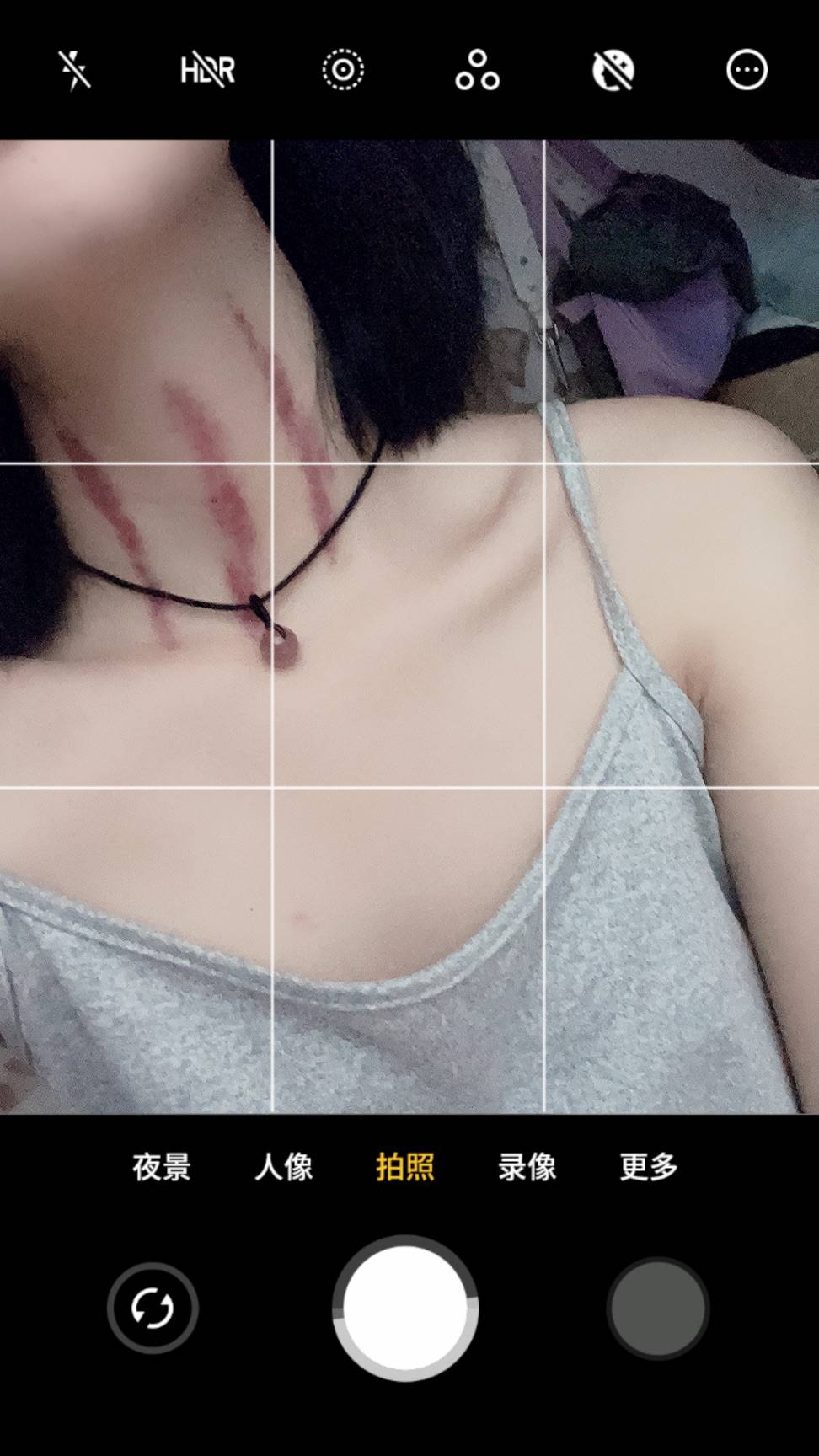Open the color filters icon

click(x=477, y=70)
